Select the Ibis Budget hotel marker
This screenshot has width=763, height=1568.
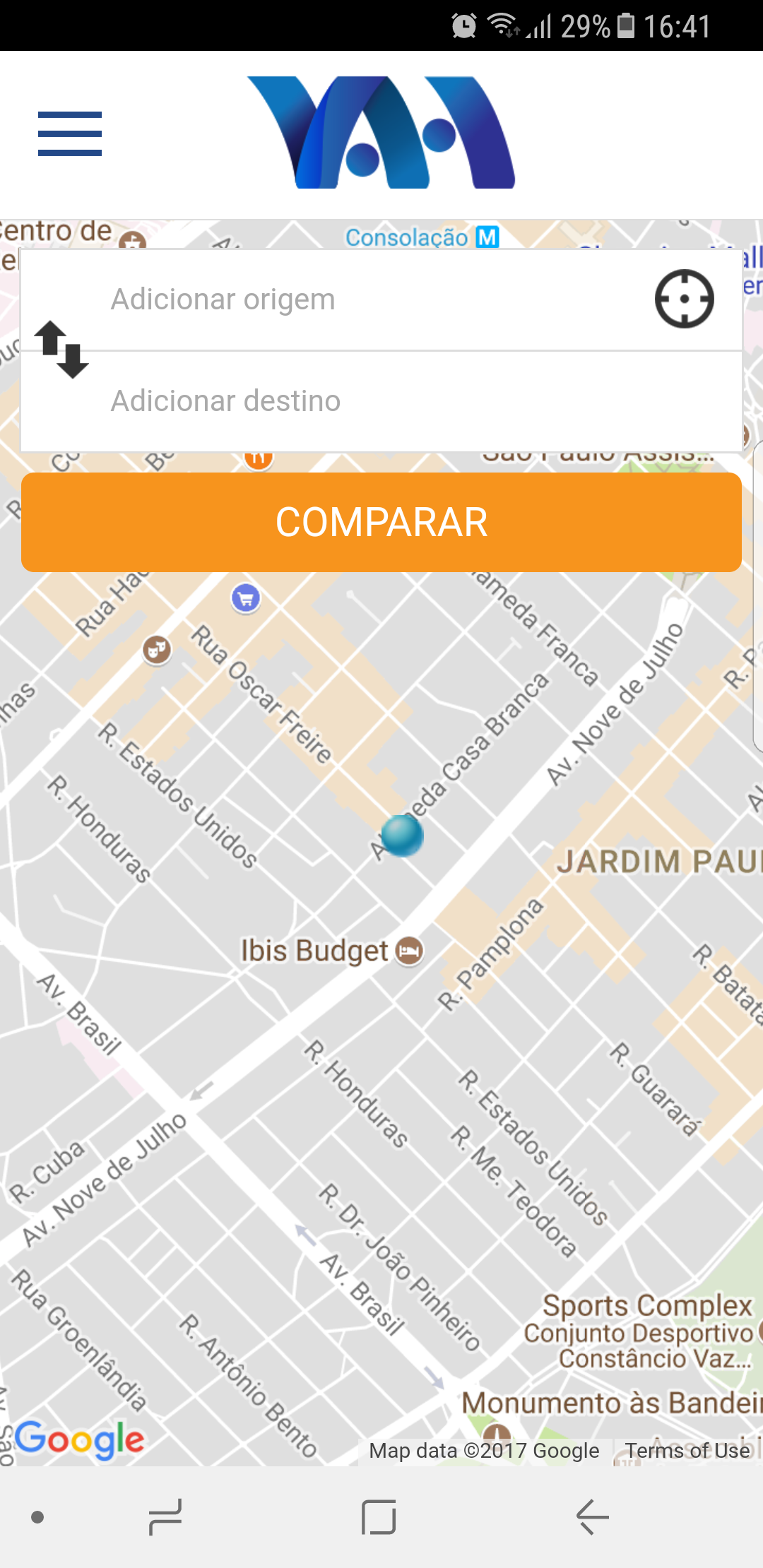point(409,951)
